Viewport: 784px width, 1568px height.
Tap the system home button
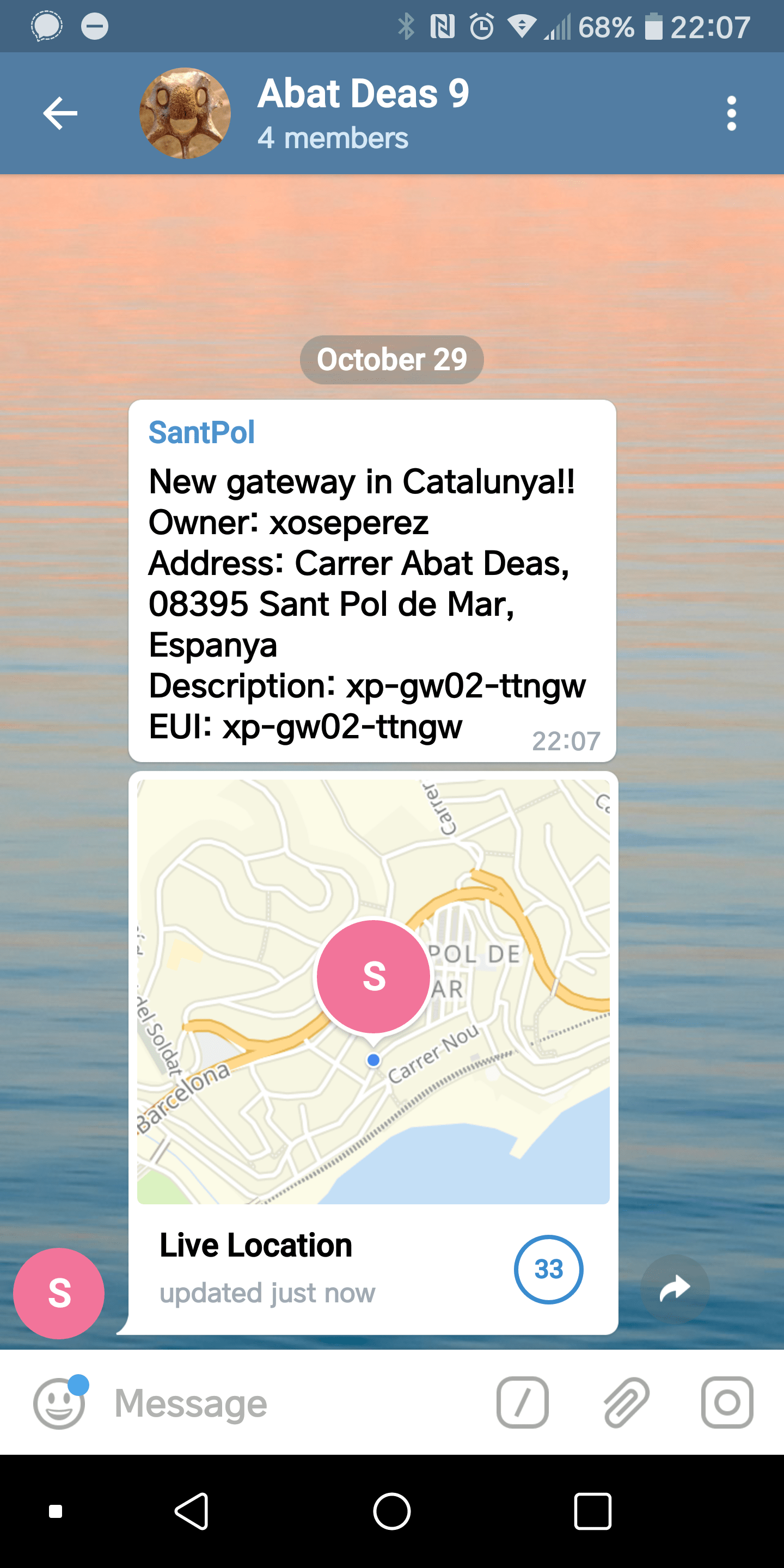(x=391, y=1511)
